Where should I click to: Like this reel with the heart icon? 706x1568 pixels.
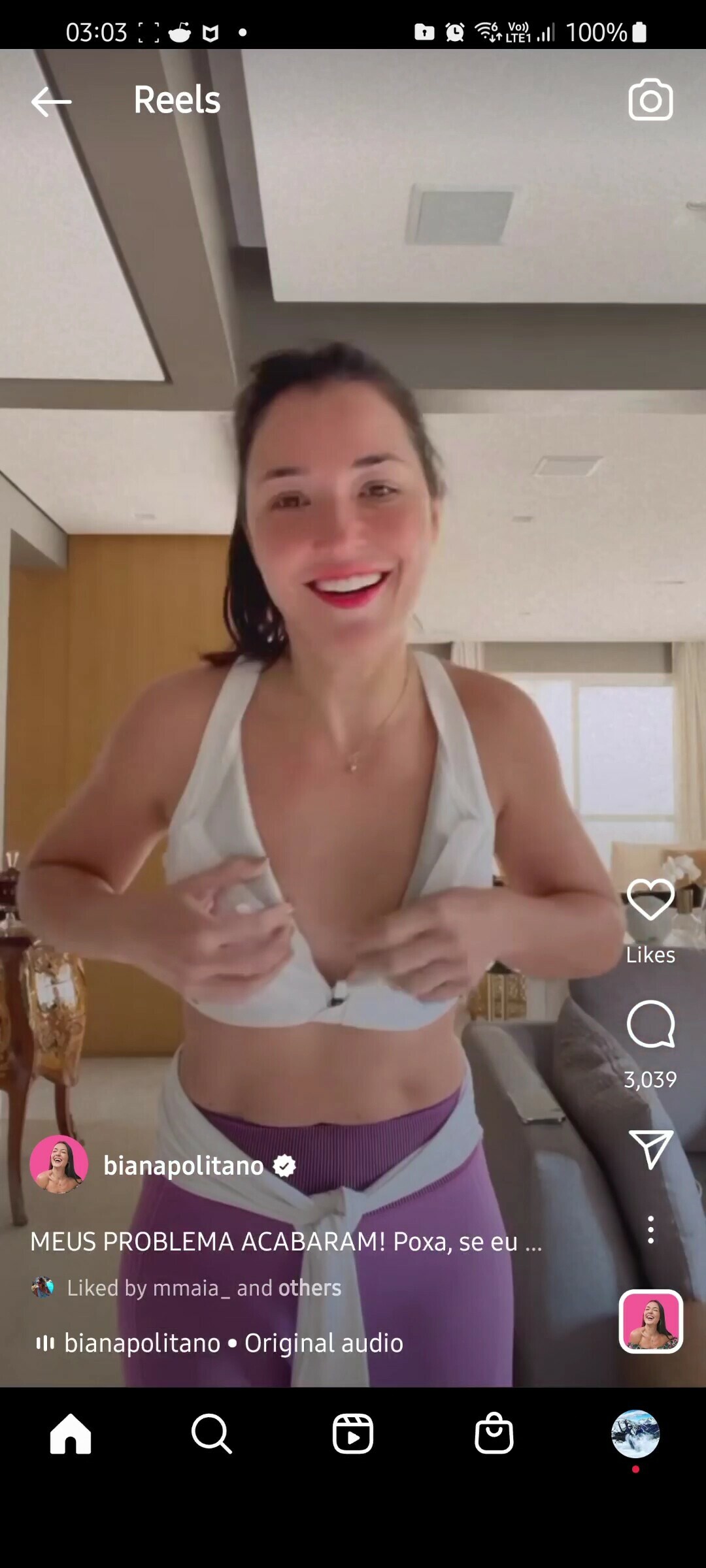pos(650,900)
